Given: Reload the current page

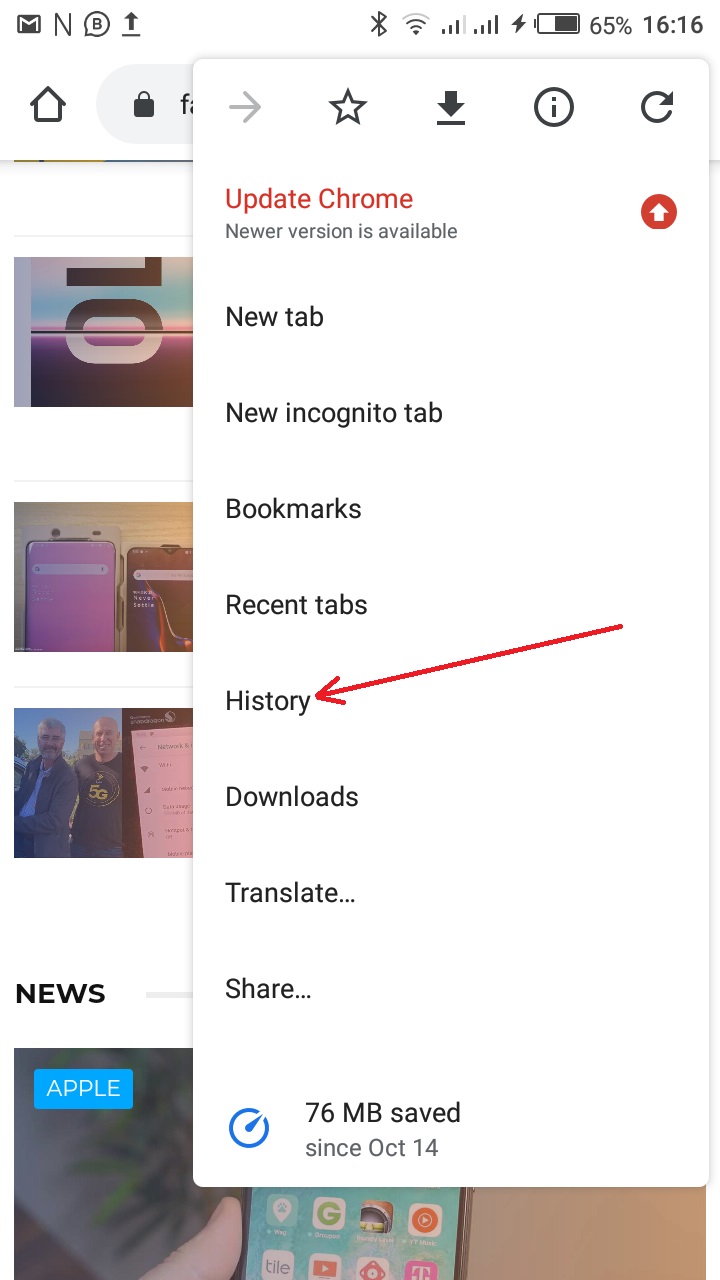Looking at the screenshot, I should 657,107.
